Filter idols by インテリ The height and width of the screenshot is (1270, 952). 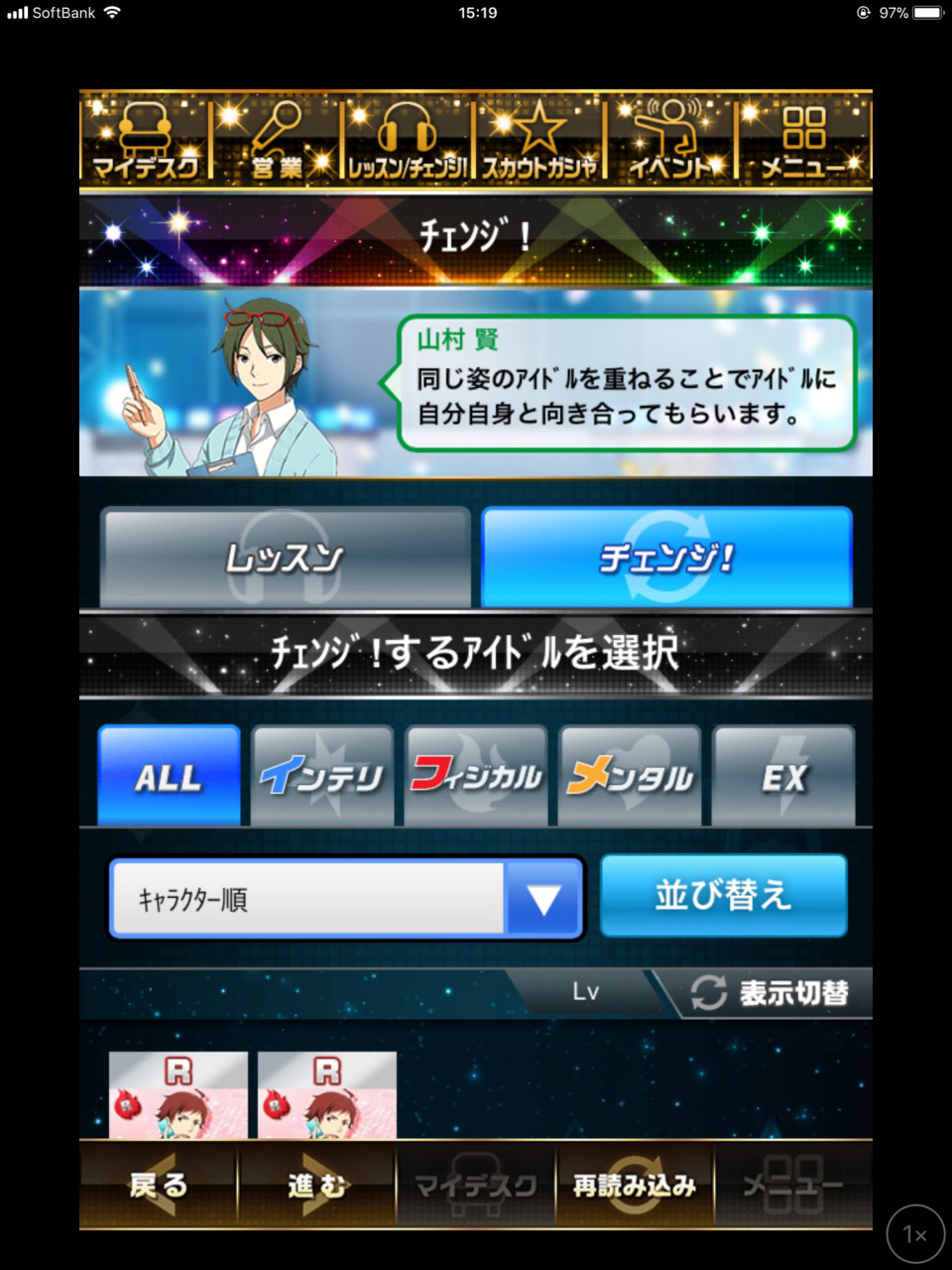[x=322, y=776]
